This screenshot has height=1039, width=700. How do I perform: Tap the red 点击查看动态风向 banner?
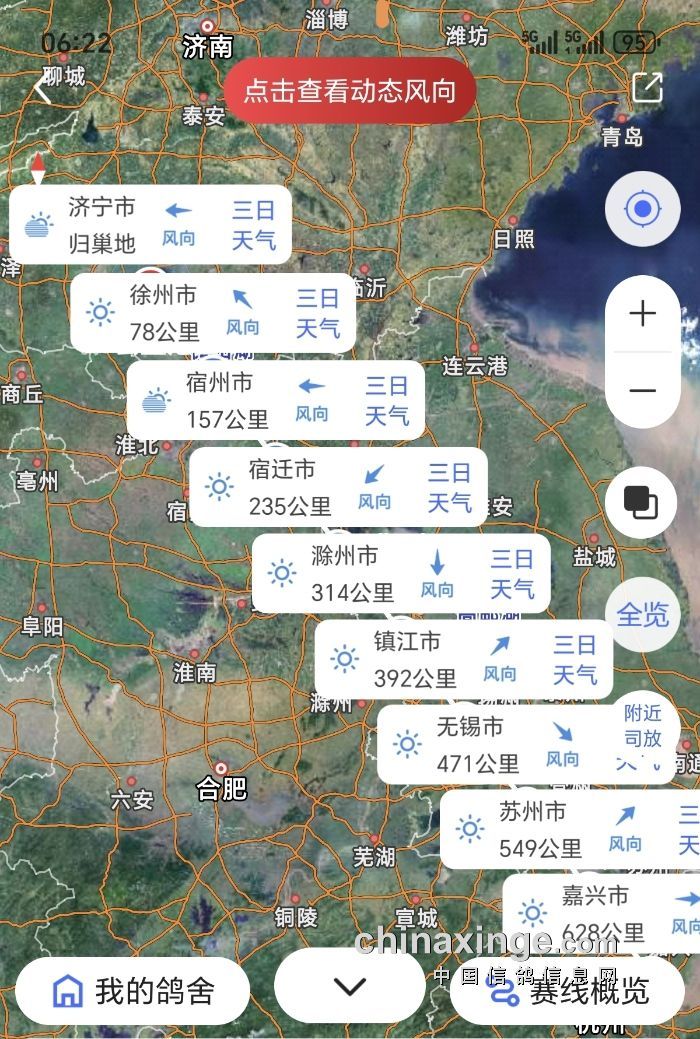coord(349,91)
